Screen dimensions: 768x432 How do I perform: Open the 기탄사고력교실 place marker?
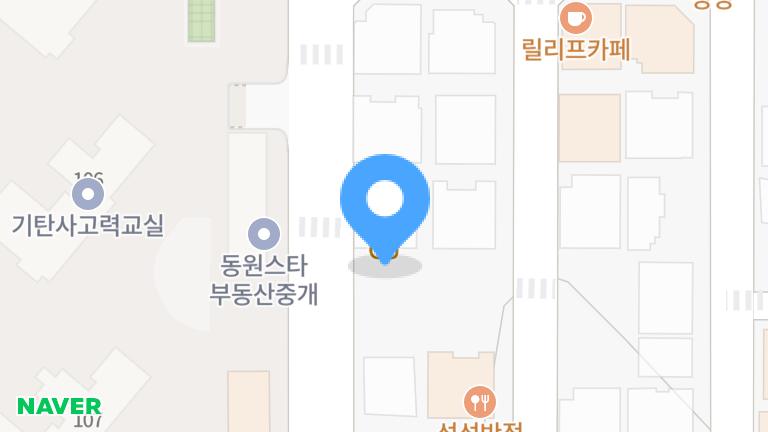[88, 192]
